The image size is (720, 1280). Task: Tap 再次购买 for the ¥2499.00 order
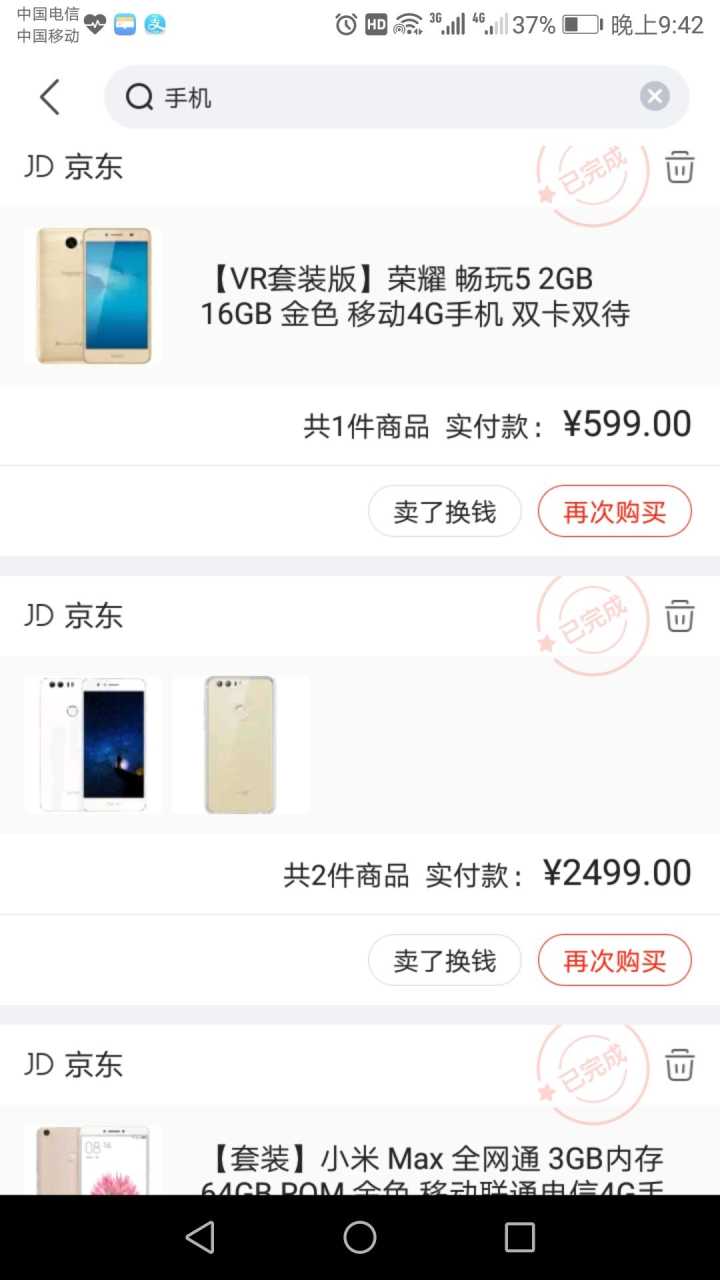614,961
